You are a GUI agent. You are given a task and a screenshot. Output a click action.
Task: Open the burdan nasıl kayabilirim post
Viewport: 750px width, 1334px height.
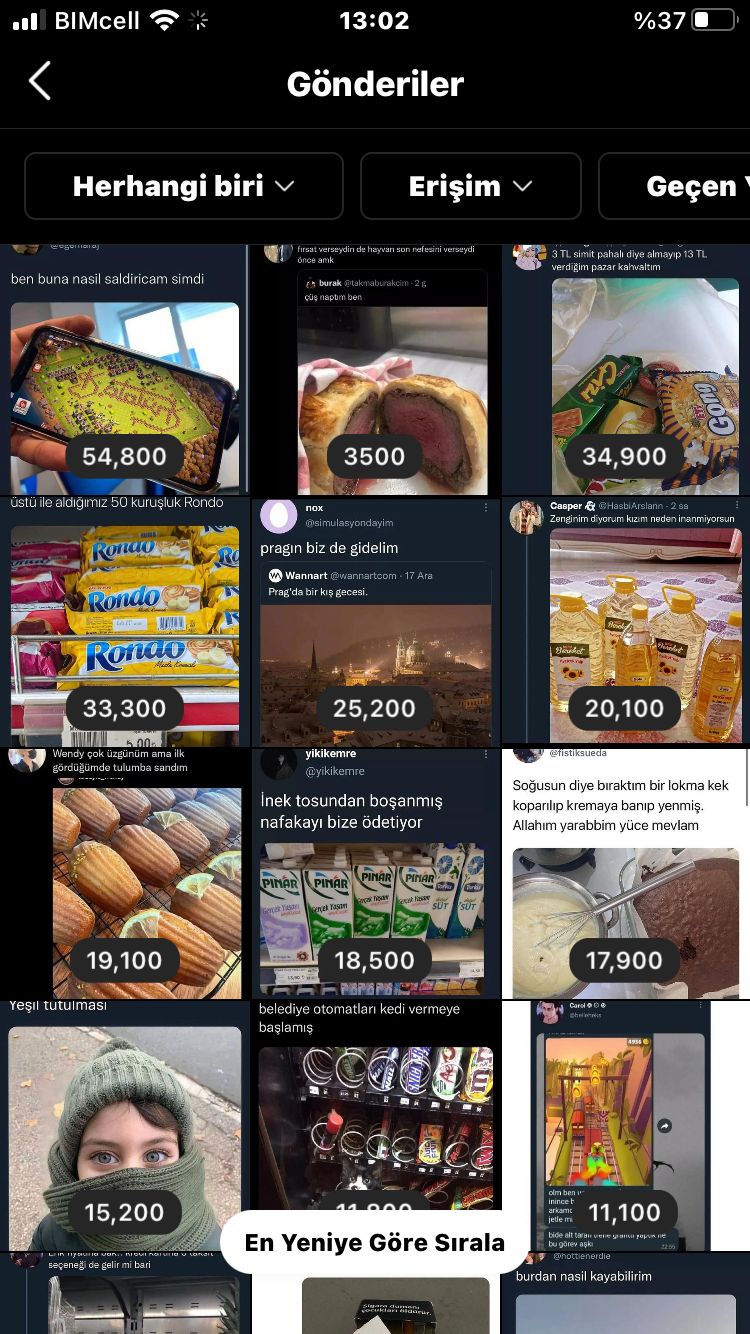(x=626, y=1300)
